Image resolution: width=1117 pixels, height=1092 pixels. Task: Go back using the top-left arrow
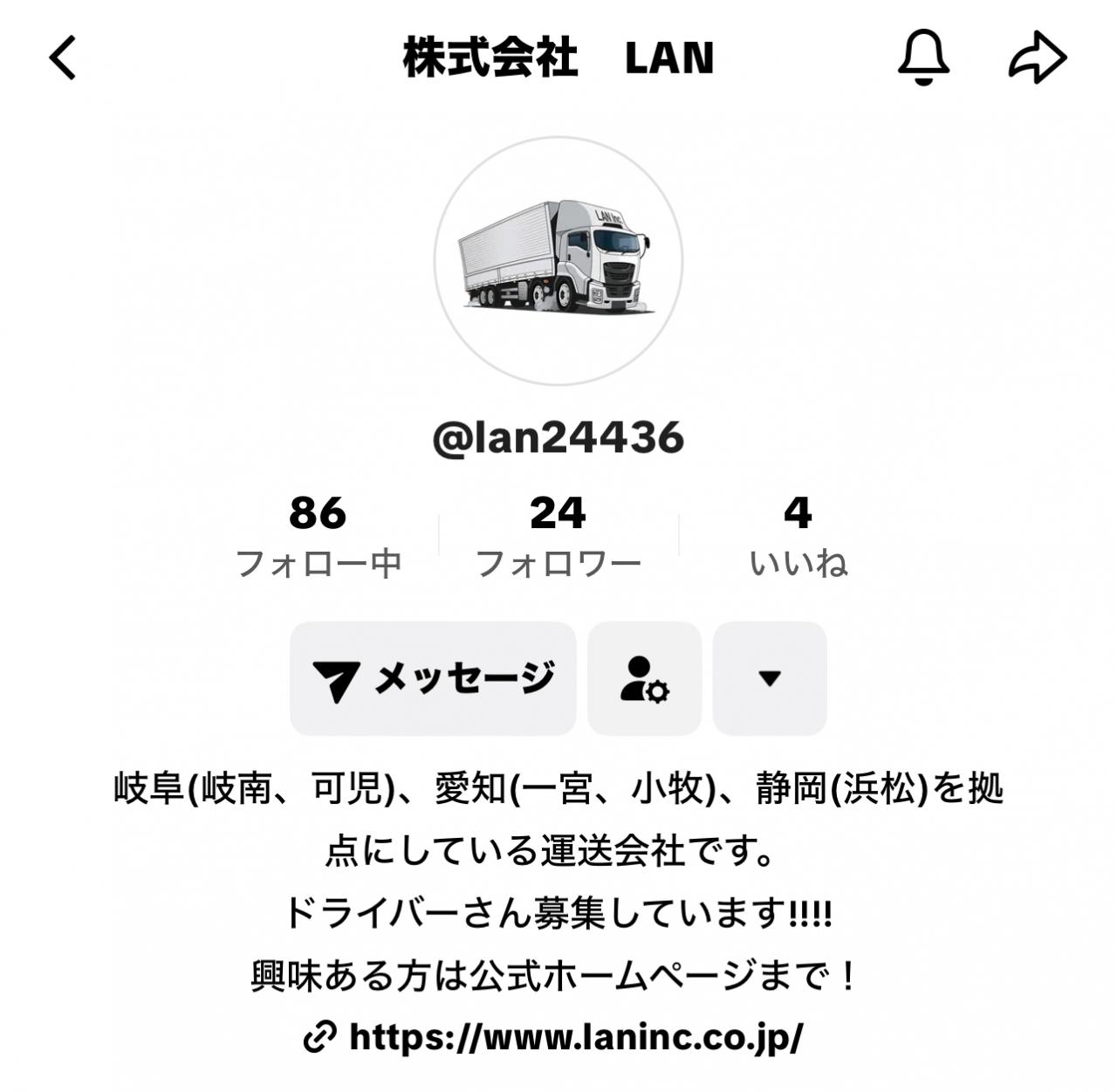coord(63,58)
